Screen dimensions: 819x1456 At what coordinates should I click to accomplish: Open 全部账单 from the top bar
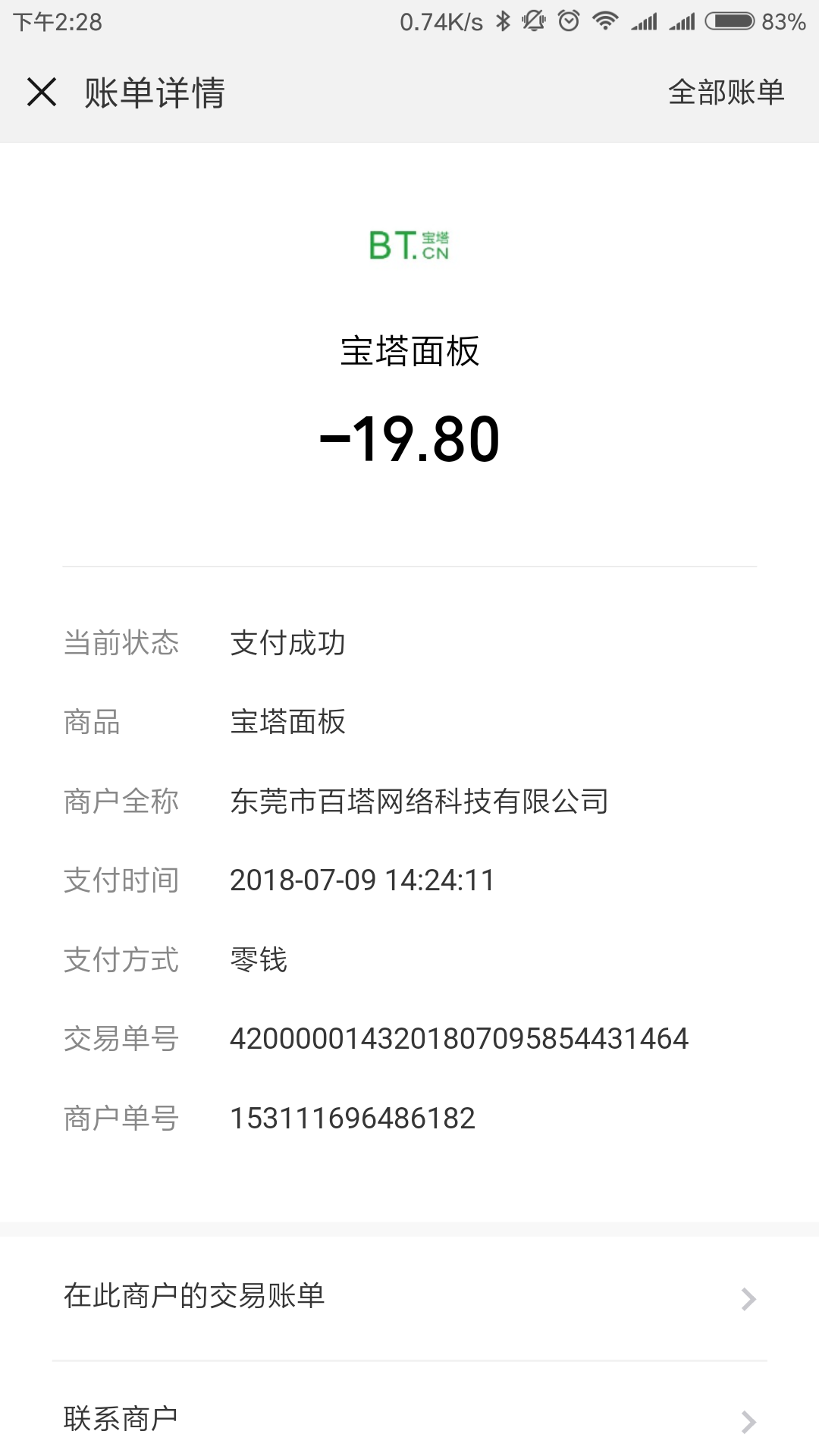click(728, 93)
